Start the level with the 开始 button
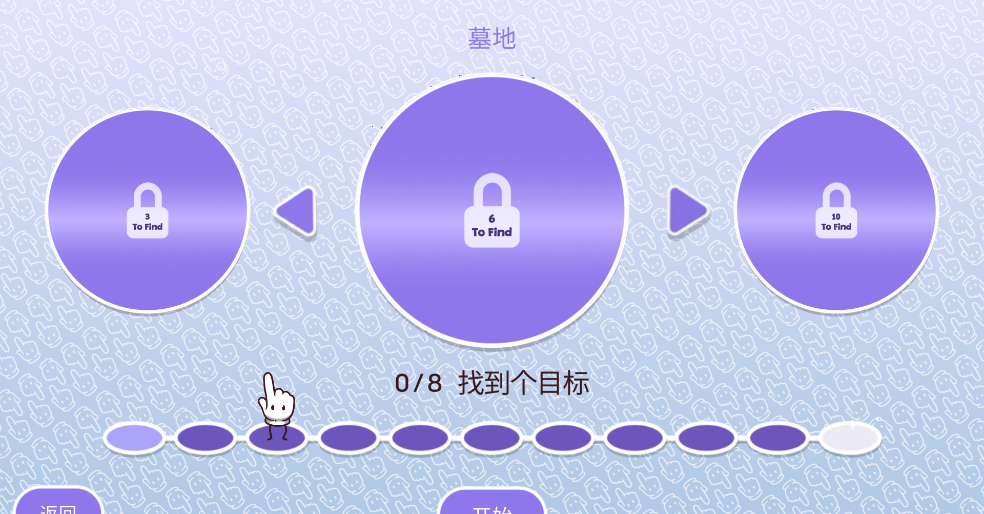 (491, 504)
